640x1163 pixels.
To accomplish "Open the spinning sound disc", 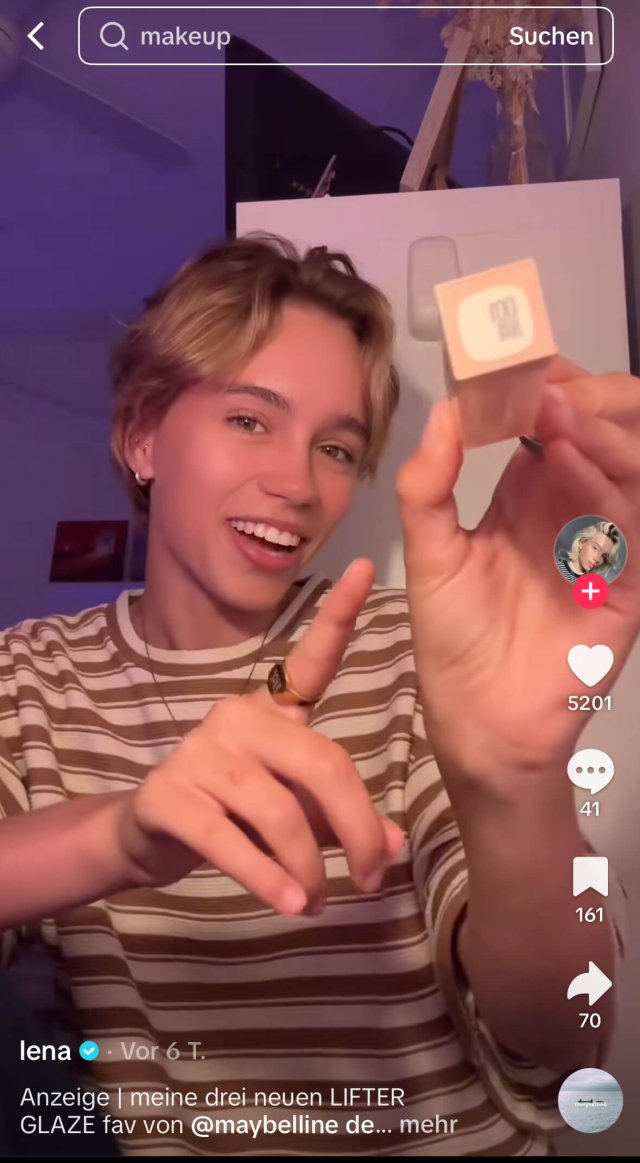I will coord(590,1101).
